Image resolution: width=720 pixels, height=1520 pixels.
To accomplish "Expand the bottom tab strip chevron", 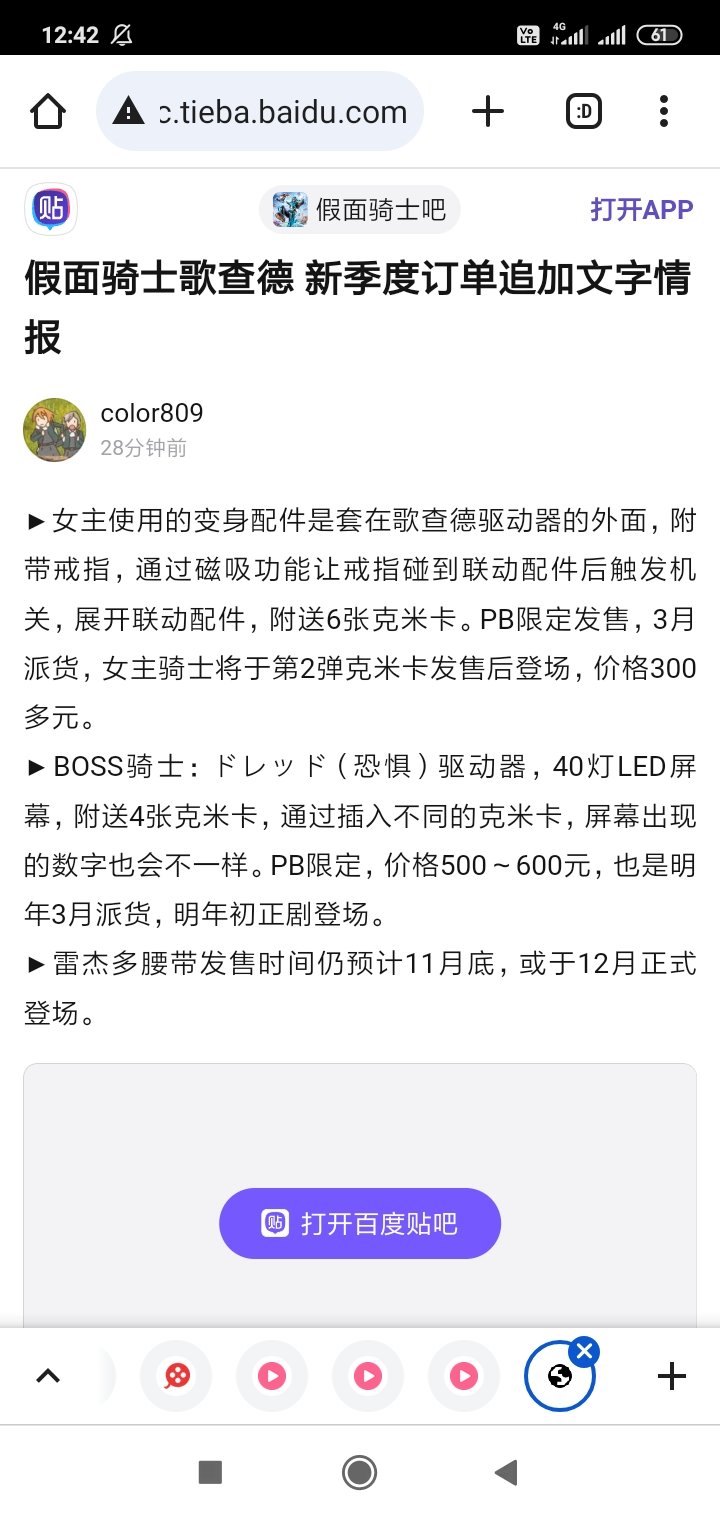I will [47, 1377].
